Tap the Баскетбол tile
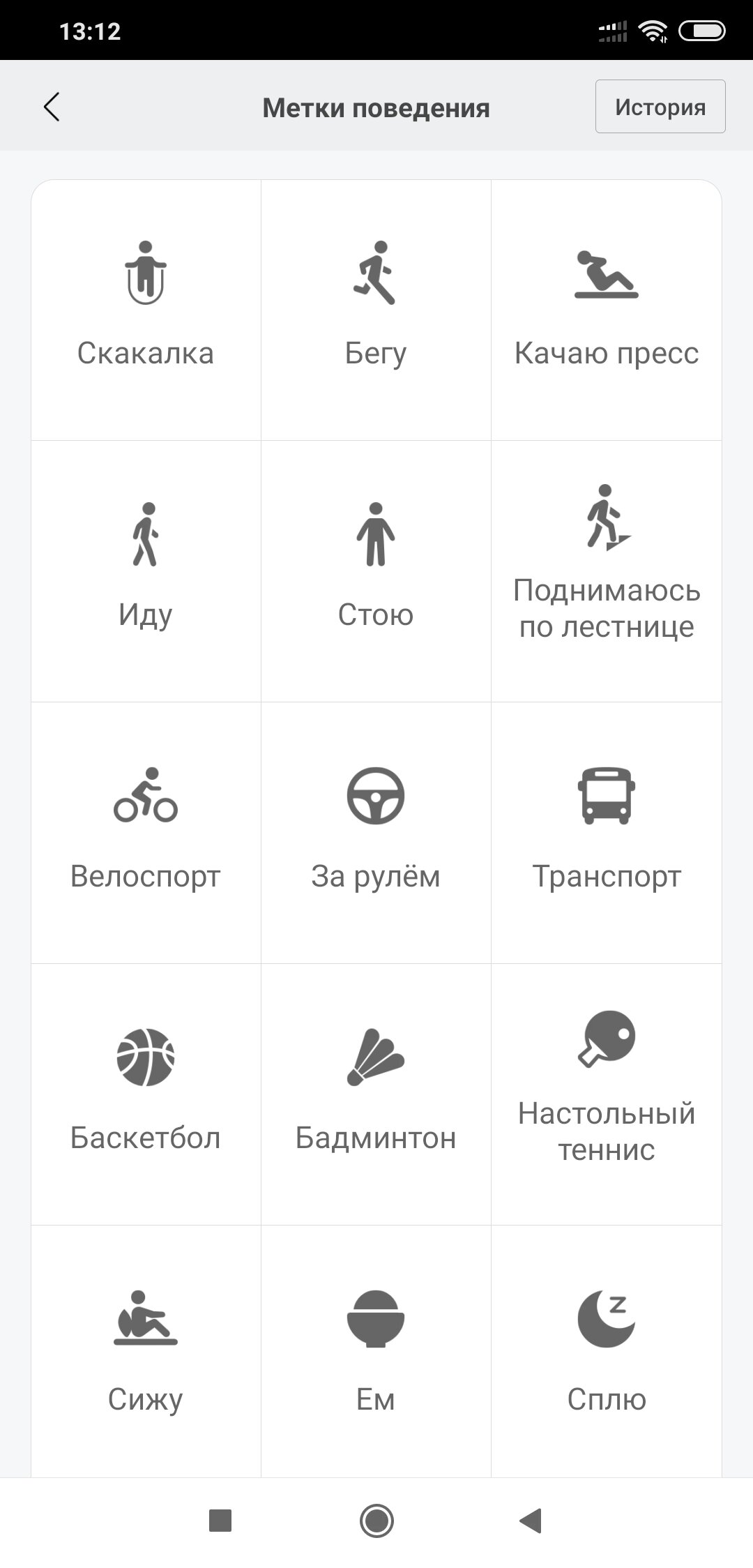 pos(146,1094)
